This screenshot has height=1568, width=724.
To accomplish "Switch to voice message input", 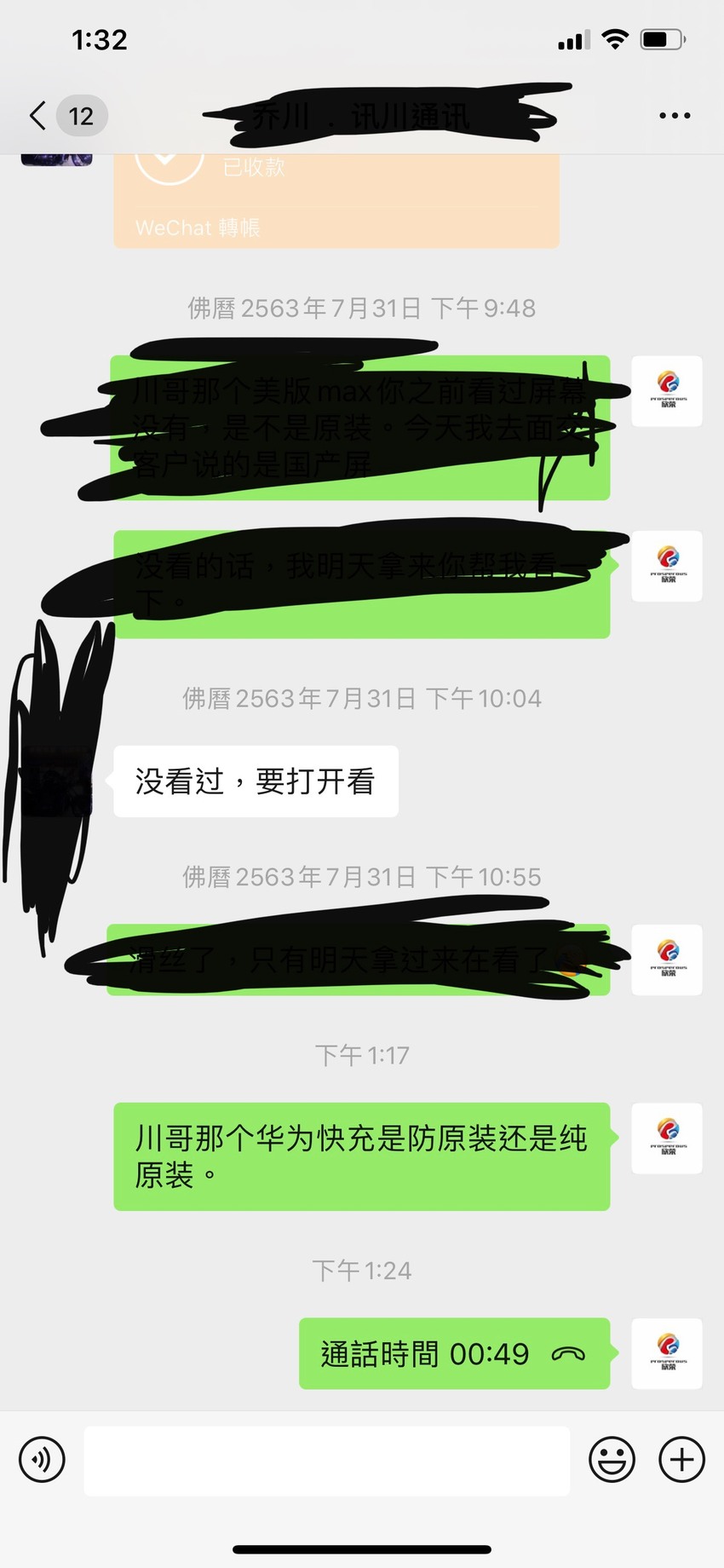I will [42, 1460].
